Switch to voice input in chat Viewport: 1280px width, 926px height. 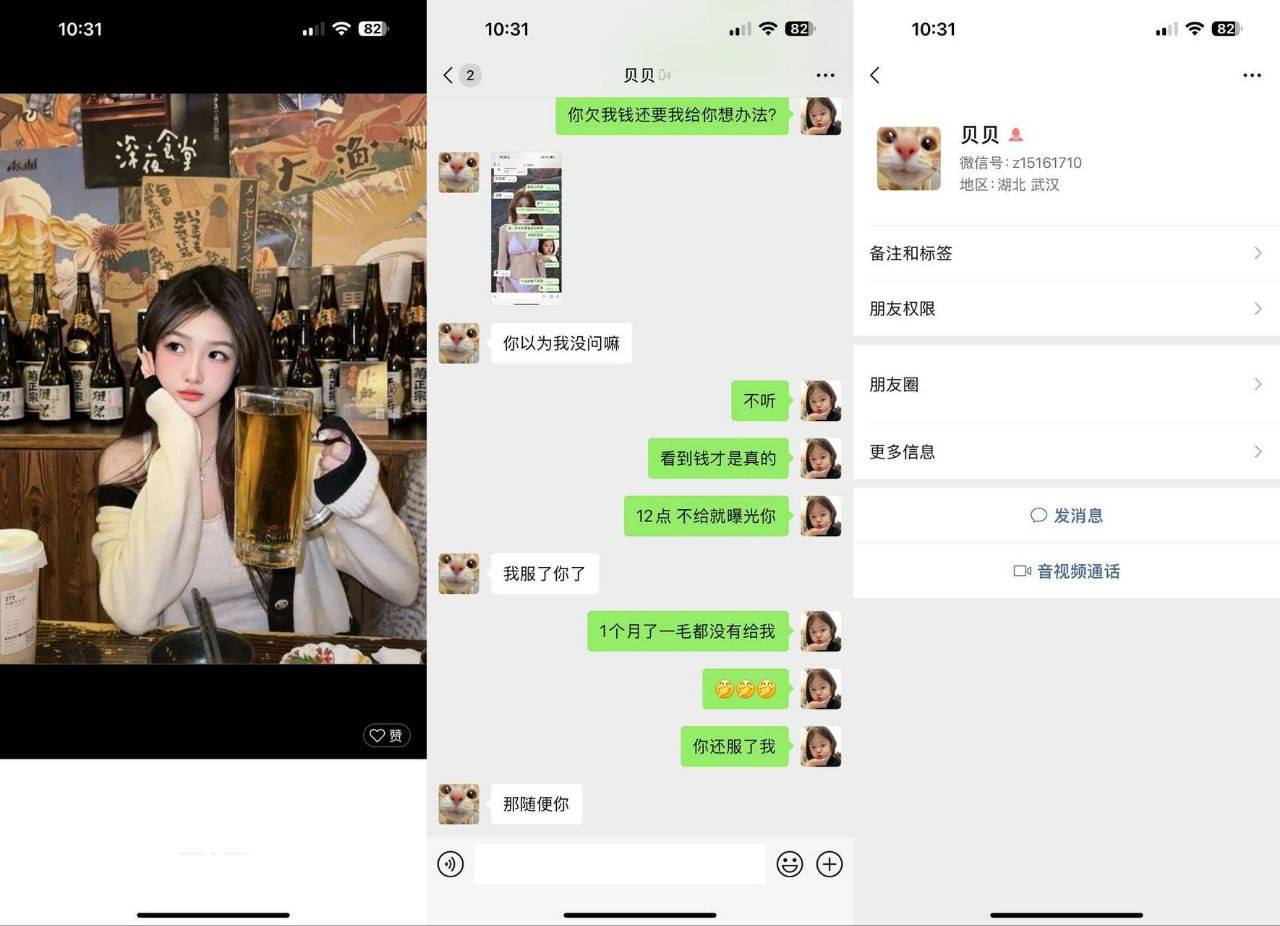(x=451, y=864)
